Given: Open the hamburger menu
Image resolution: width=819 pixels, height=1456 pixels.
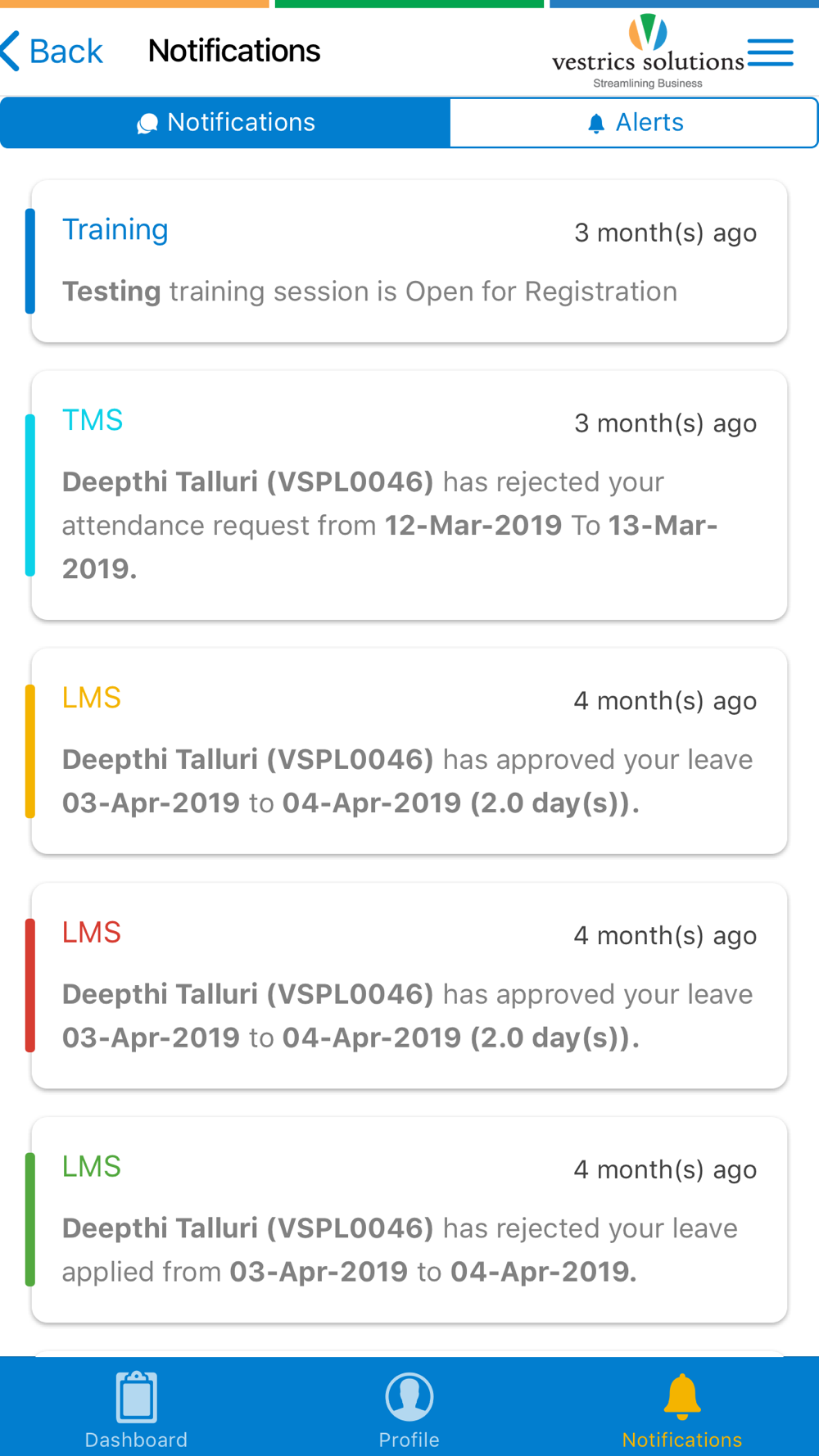Looking at the screenshot, I should (770, 52).
